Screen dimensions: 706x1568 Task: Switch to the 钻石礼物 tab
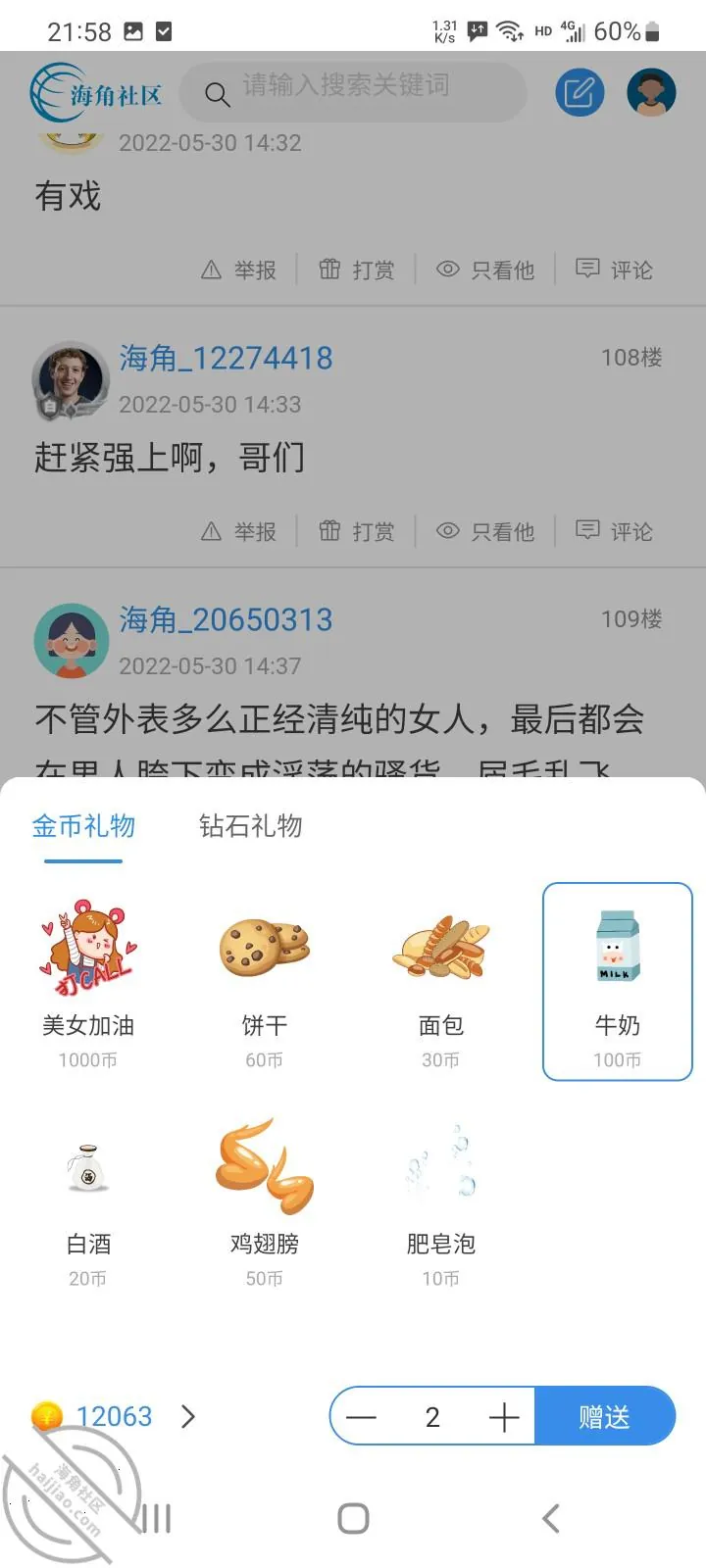250,826
